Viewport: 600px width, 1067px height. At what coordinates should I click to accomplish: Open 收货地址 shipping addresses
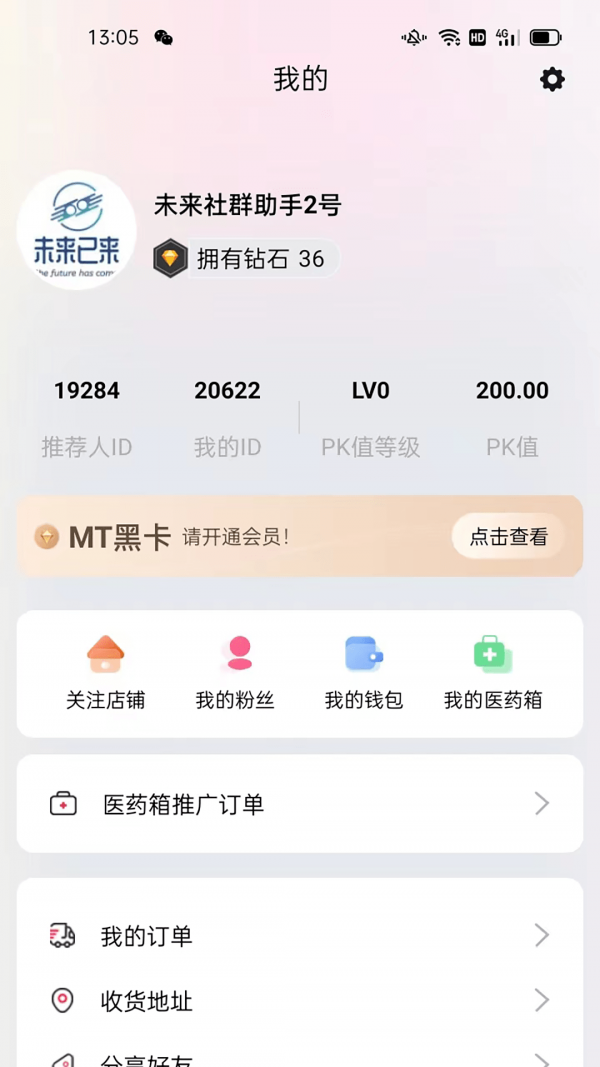pos(300,1001)
